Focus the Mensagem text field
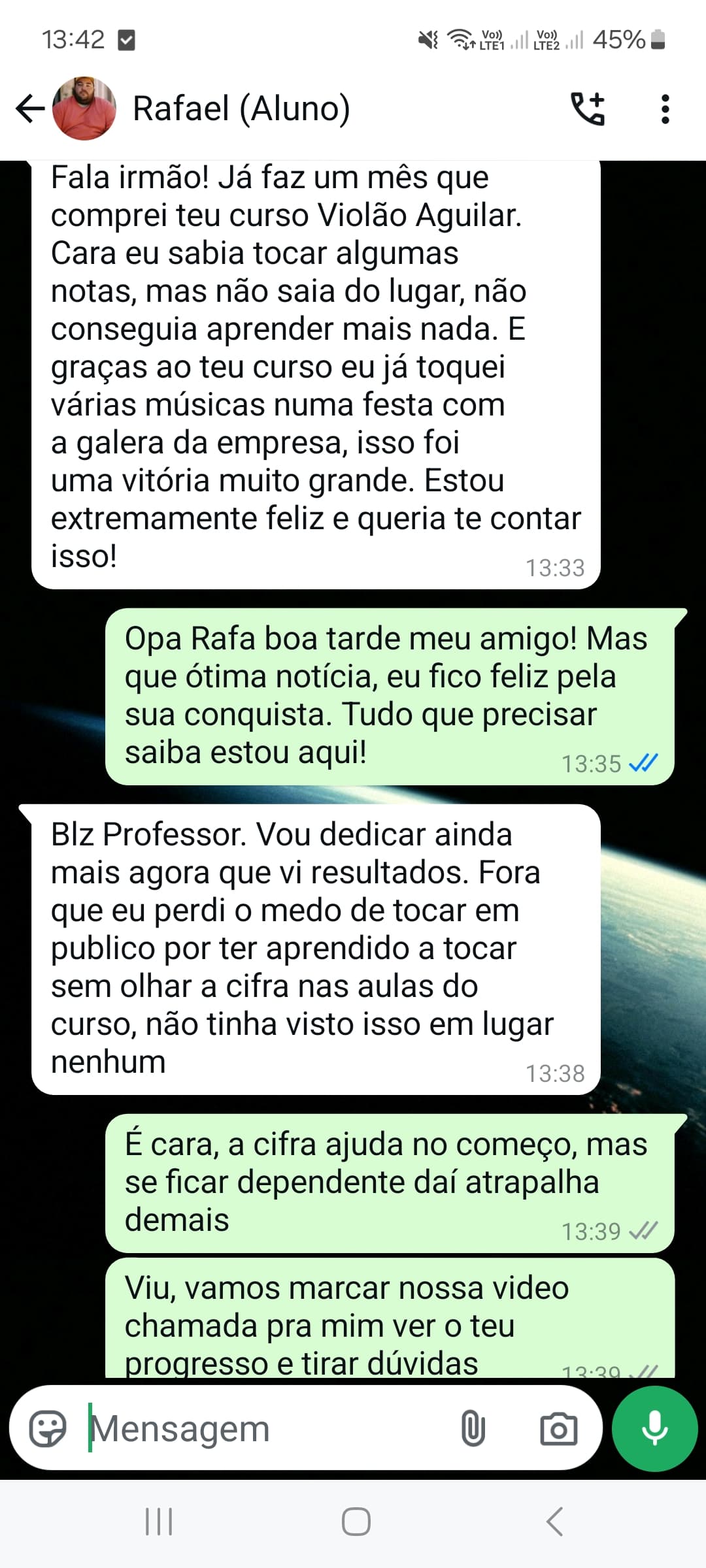 [x=261, y=1428]
